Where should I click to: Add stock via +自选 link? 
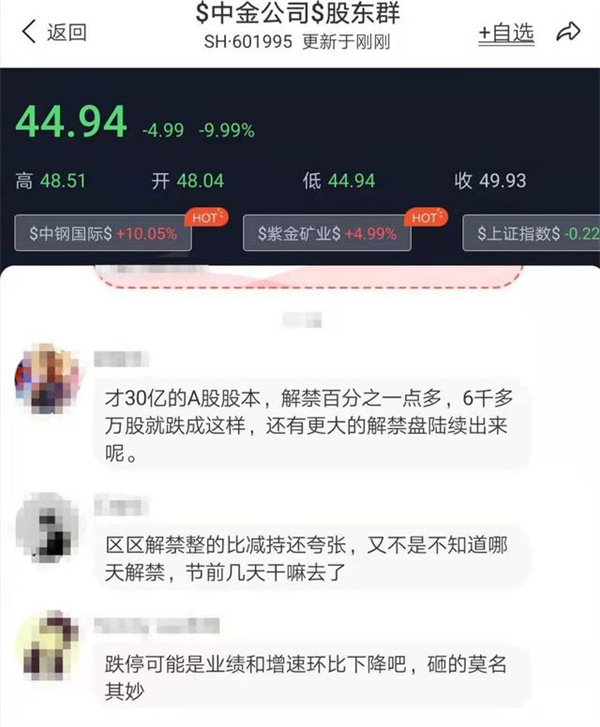(506, 32)
